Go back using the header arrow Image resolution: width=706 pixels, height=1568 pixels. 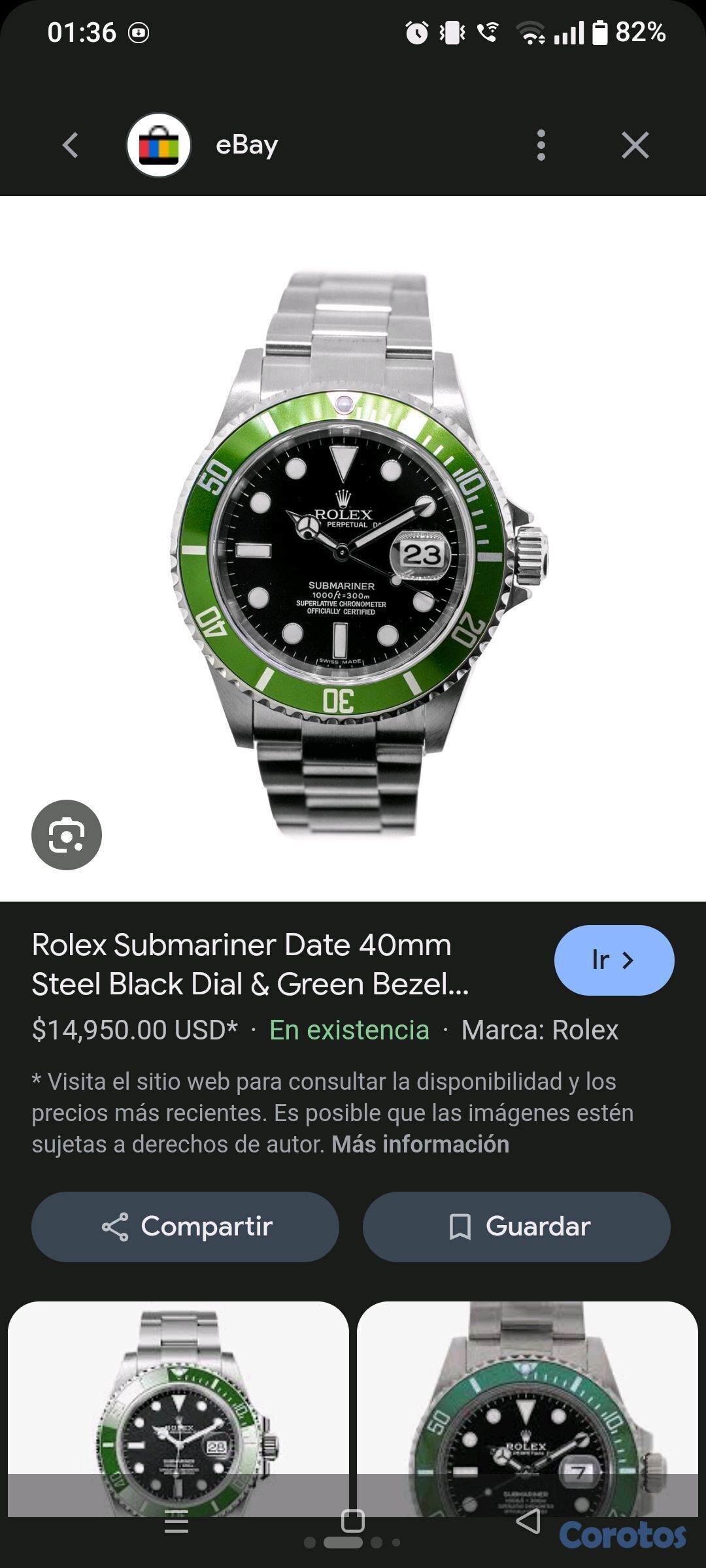point(71,145)
